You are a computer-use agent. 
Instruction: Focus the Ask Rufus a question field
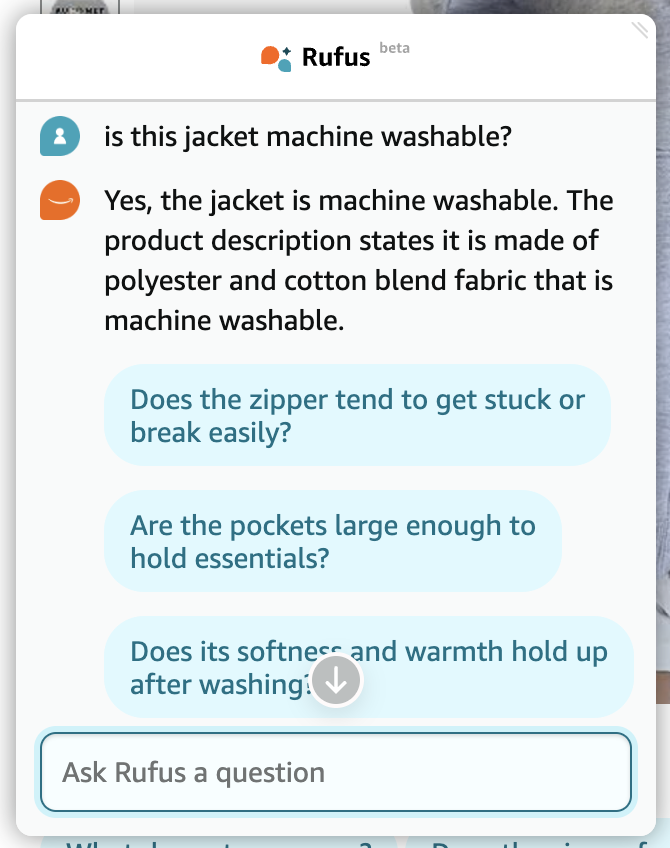(x=335, y=772)
